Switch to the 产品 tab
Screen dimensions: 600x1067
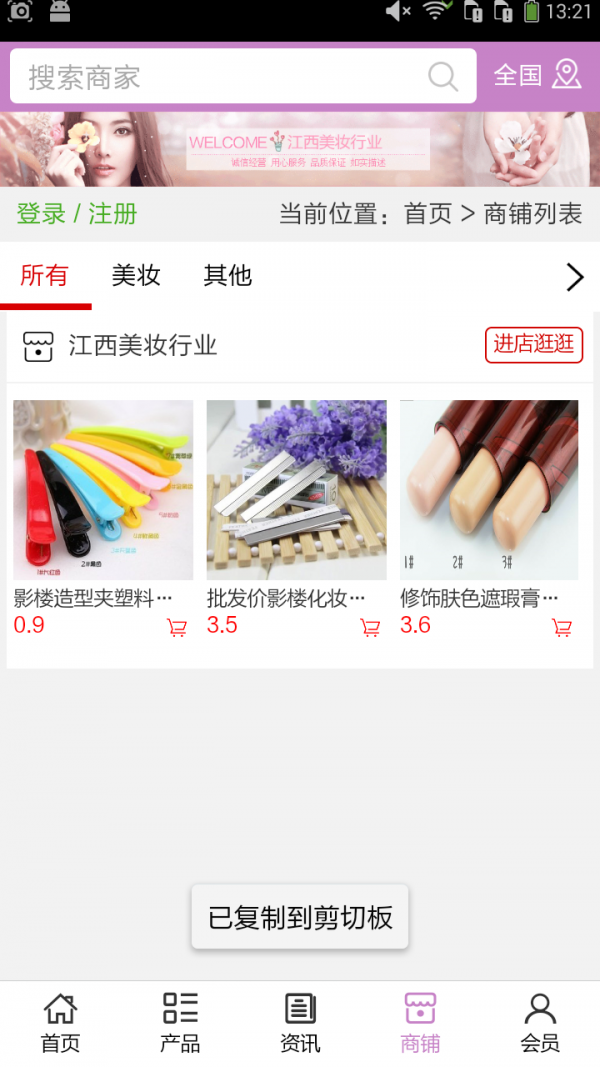coord(180,1023)
